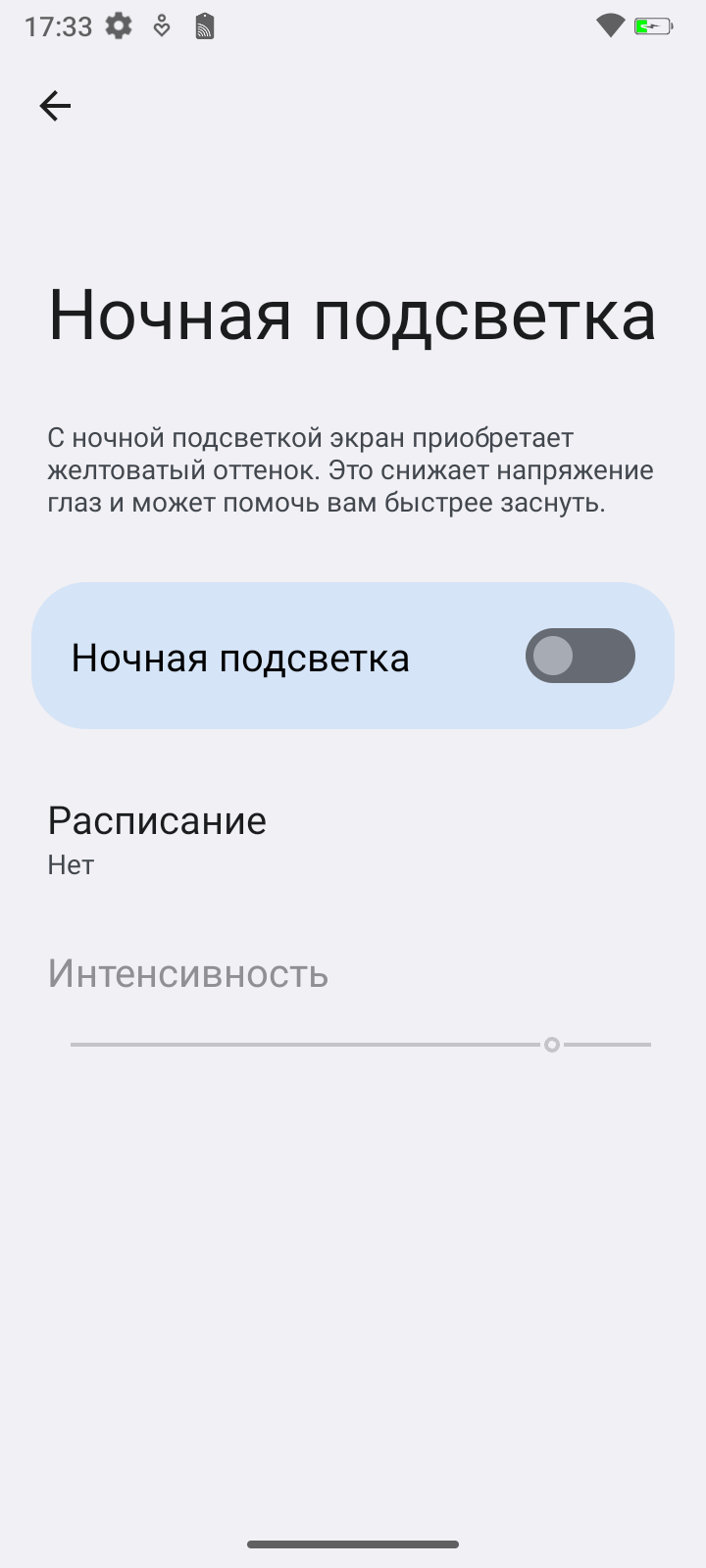Go back using the top arrow
Screen dimensions: 706x1568
55,106
